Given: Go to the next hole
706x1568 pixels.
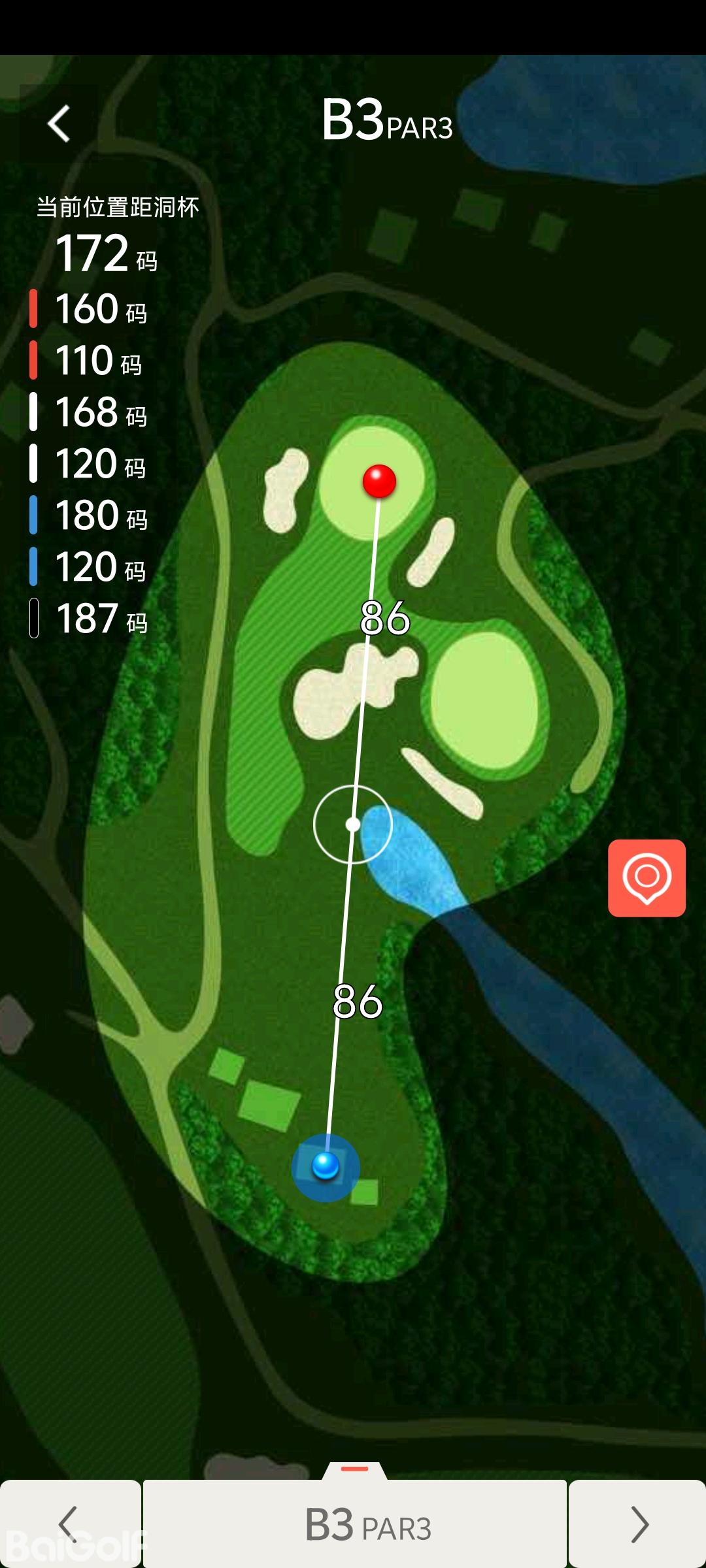Looking at the screenshot, I should [638, 1524].
